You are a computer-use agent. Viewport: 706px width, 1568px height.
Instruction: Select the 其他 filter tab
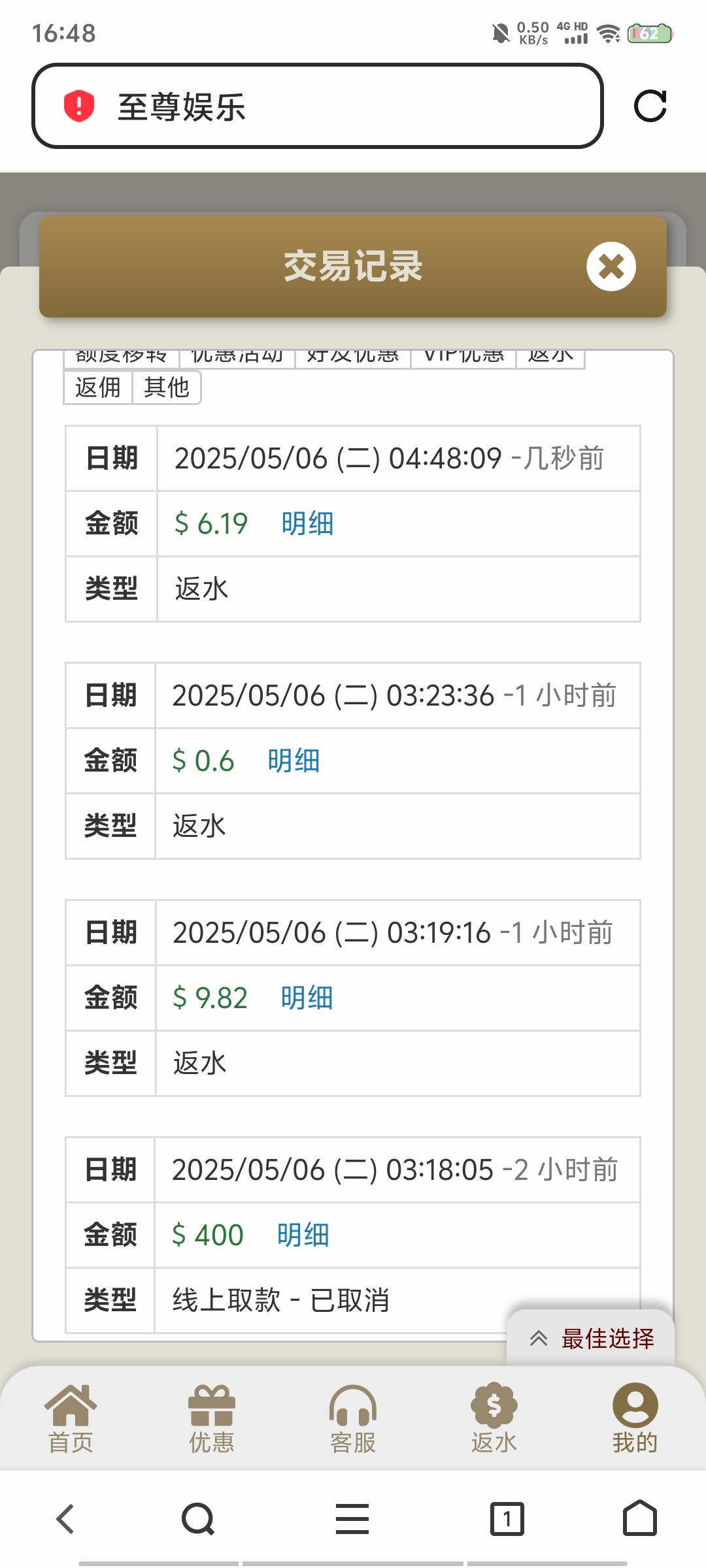(x=167, y=387)
